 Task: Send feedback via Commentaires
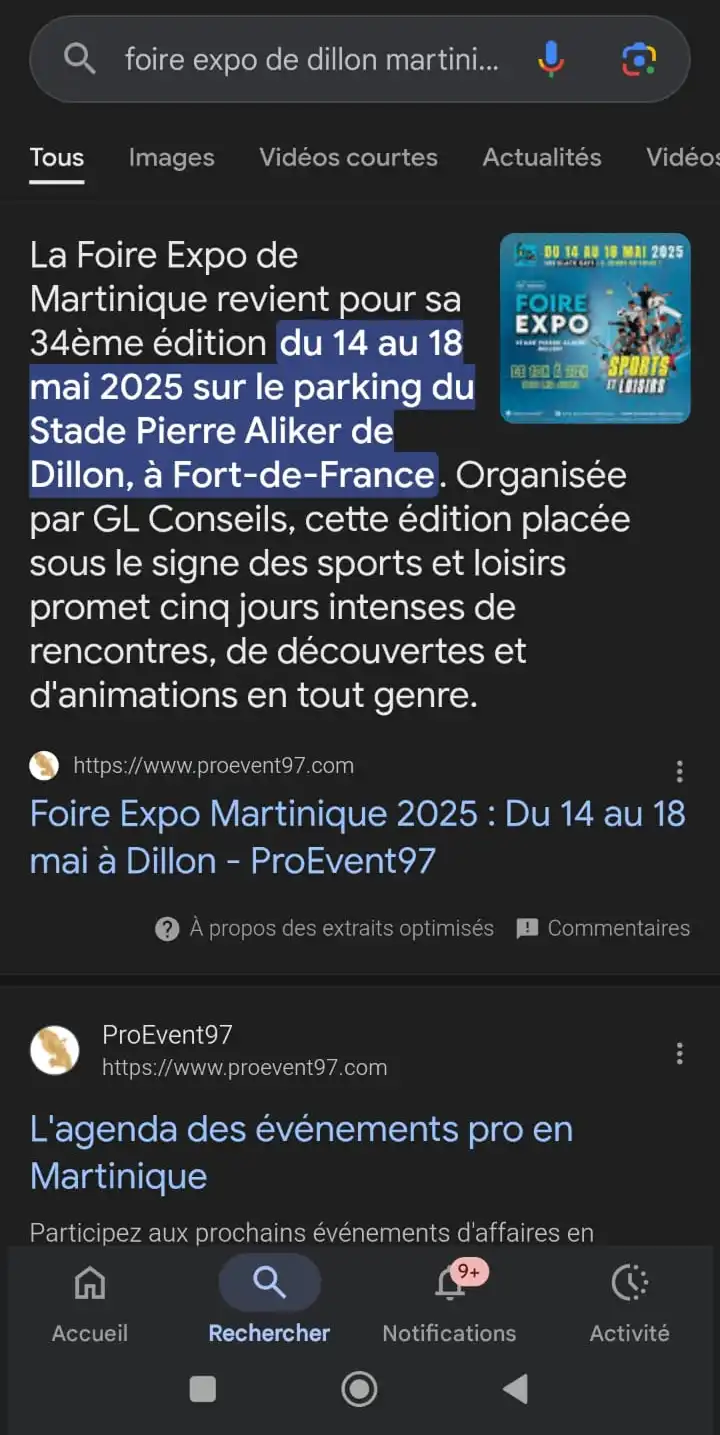pyautogui.click(x=604, y=928)
